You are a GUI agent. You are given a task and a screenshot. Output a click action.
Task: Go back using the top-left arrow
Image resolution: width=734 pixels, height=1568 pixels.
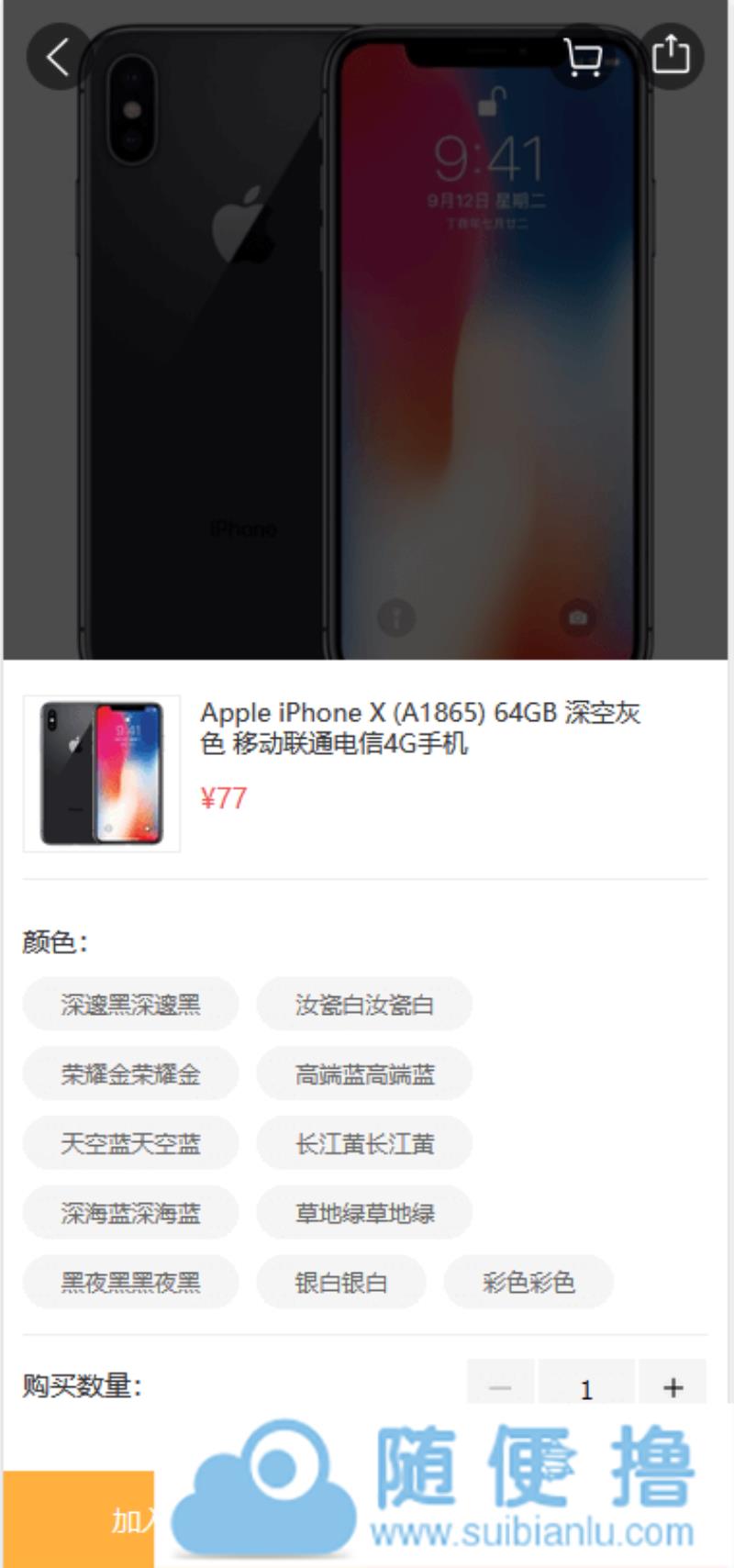59,57
